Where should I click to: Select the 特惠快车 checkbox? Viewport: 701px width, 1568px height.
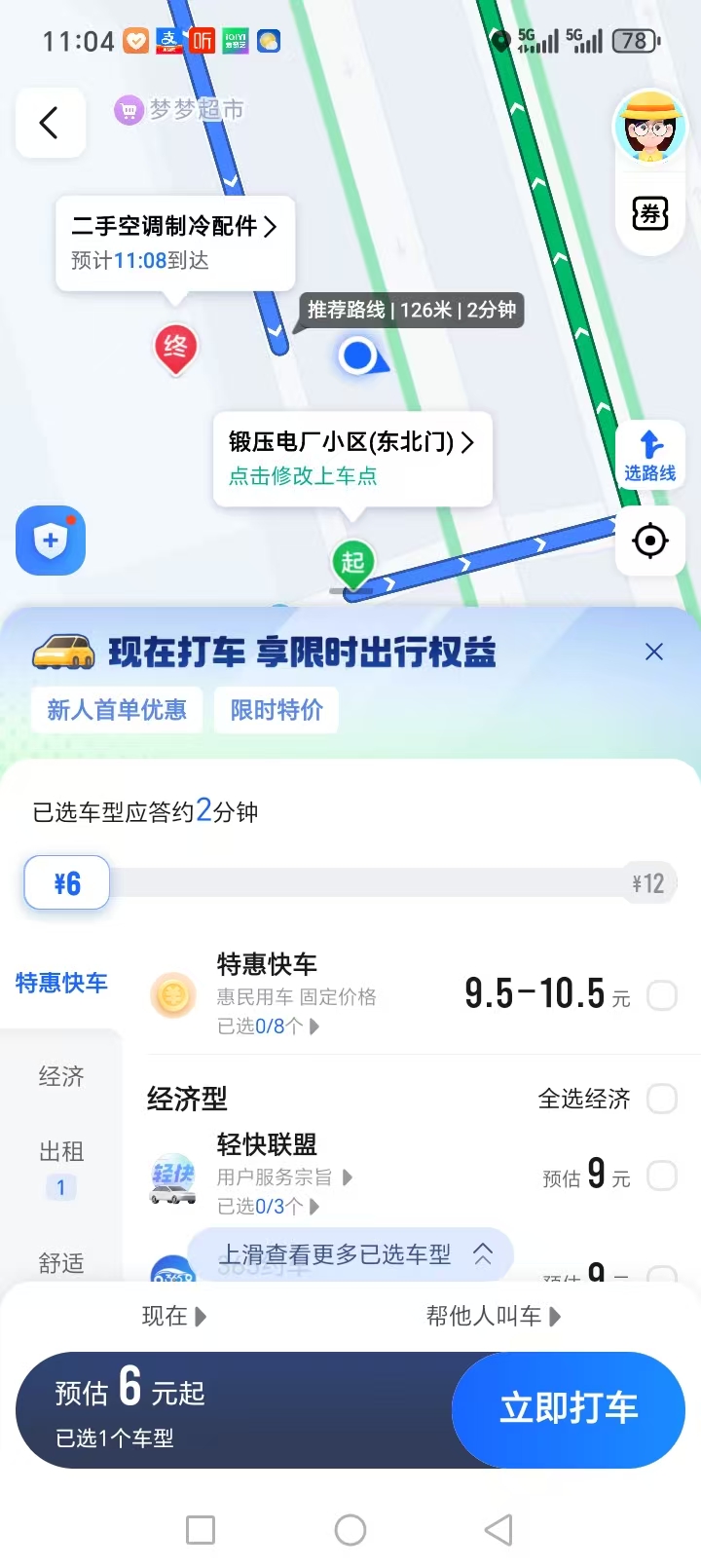click(662, 995)
